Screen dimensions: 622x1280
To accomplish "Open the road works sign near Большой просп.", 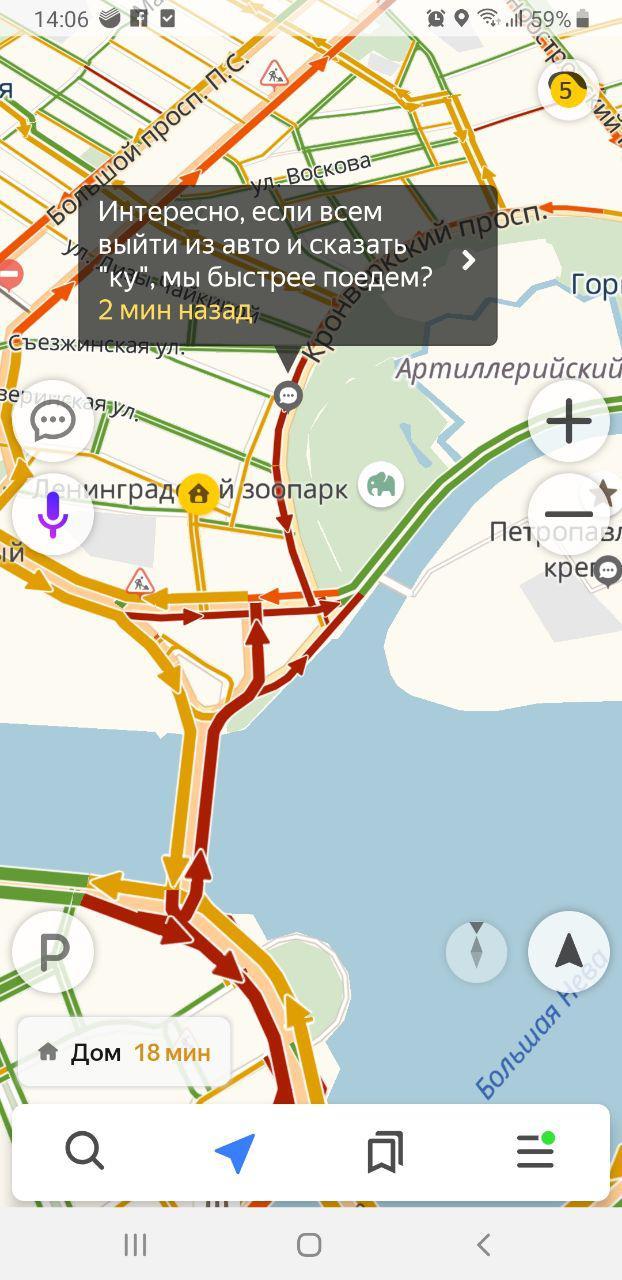I will click(273, 74).
